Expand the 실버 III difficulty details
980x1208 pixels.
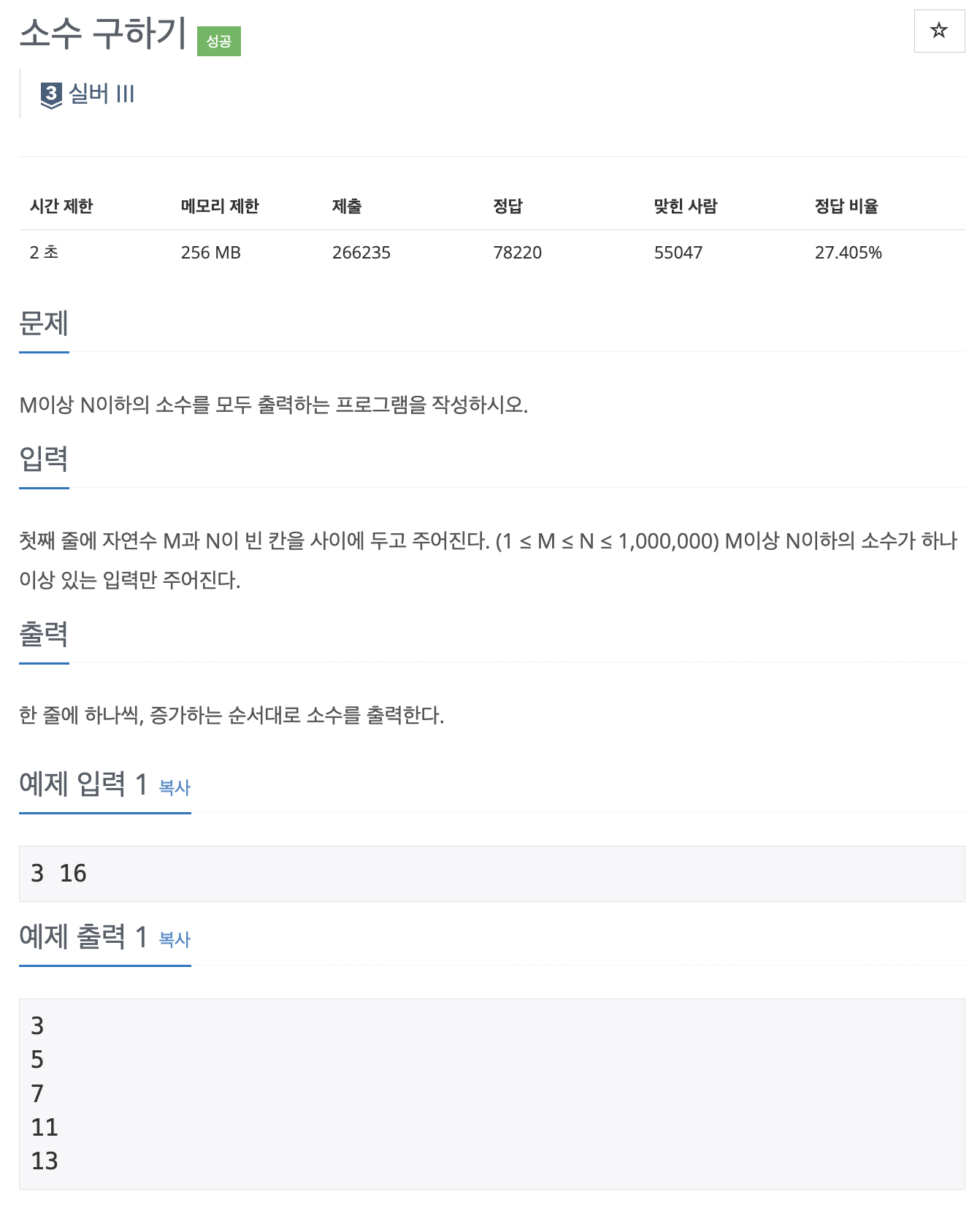click(x=102, y=93)
